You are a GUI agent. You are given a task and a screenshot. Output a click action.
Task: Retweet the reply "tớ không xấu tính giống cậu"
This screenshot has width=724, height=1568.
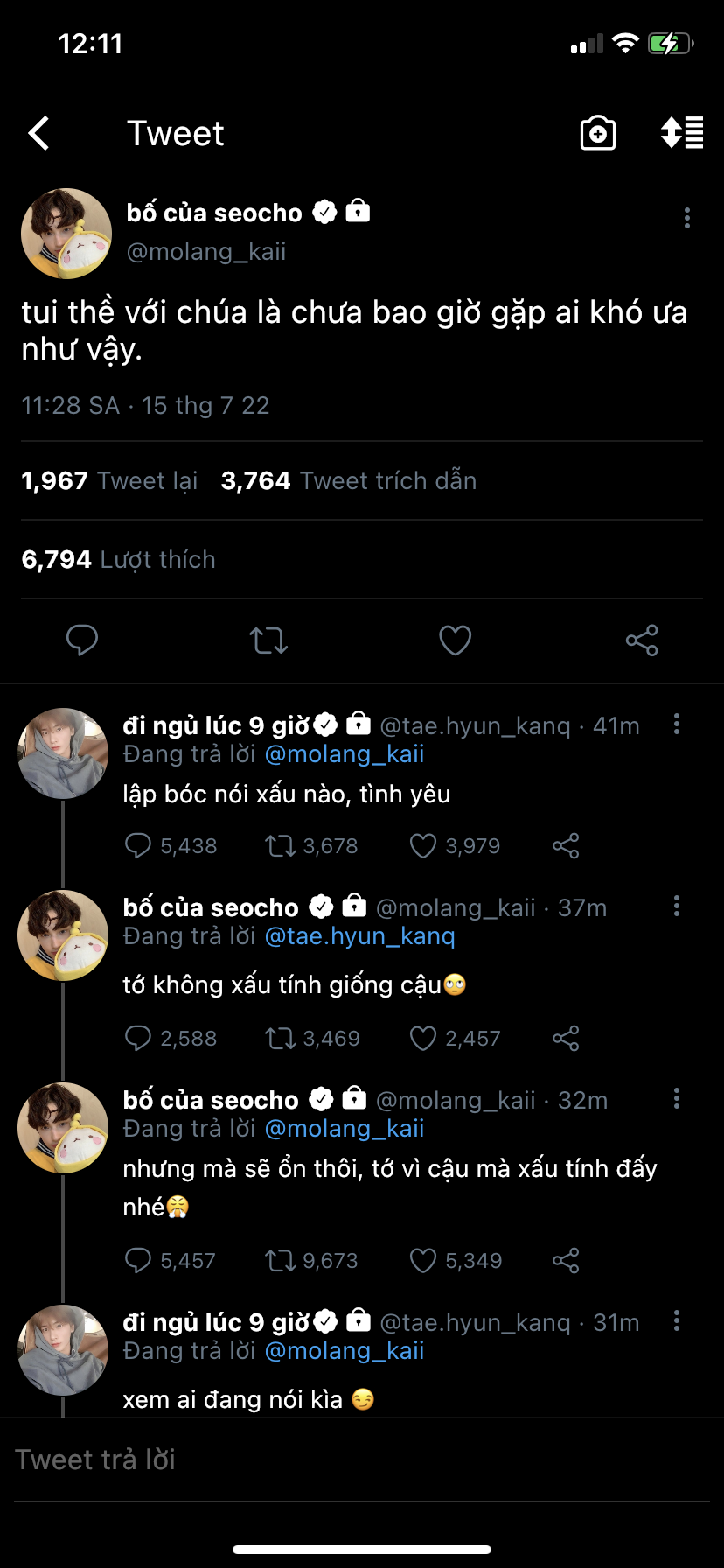281,1039
